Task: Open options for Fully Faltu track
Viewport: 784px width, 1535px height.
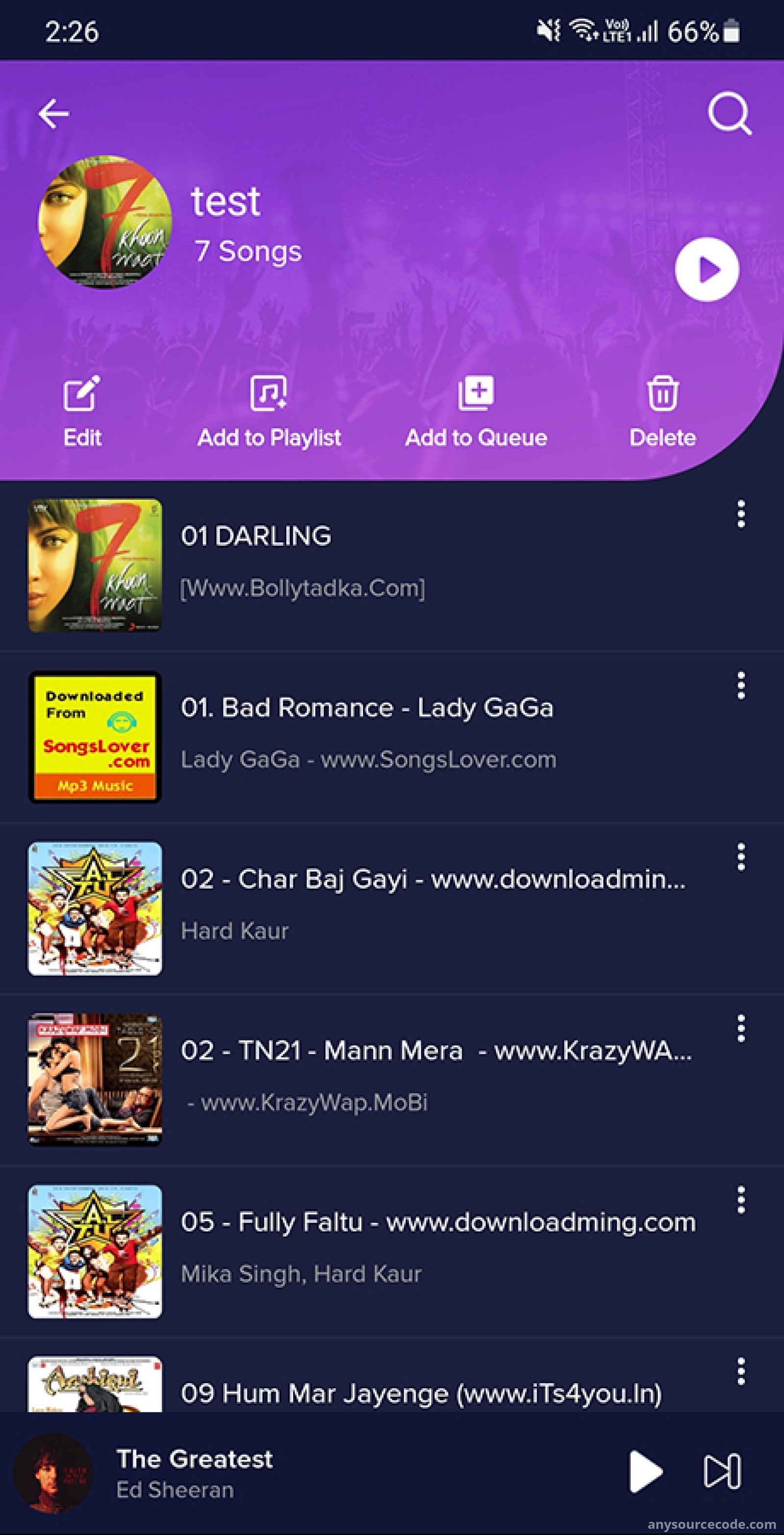Action: 741,1200
